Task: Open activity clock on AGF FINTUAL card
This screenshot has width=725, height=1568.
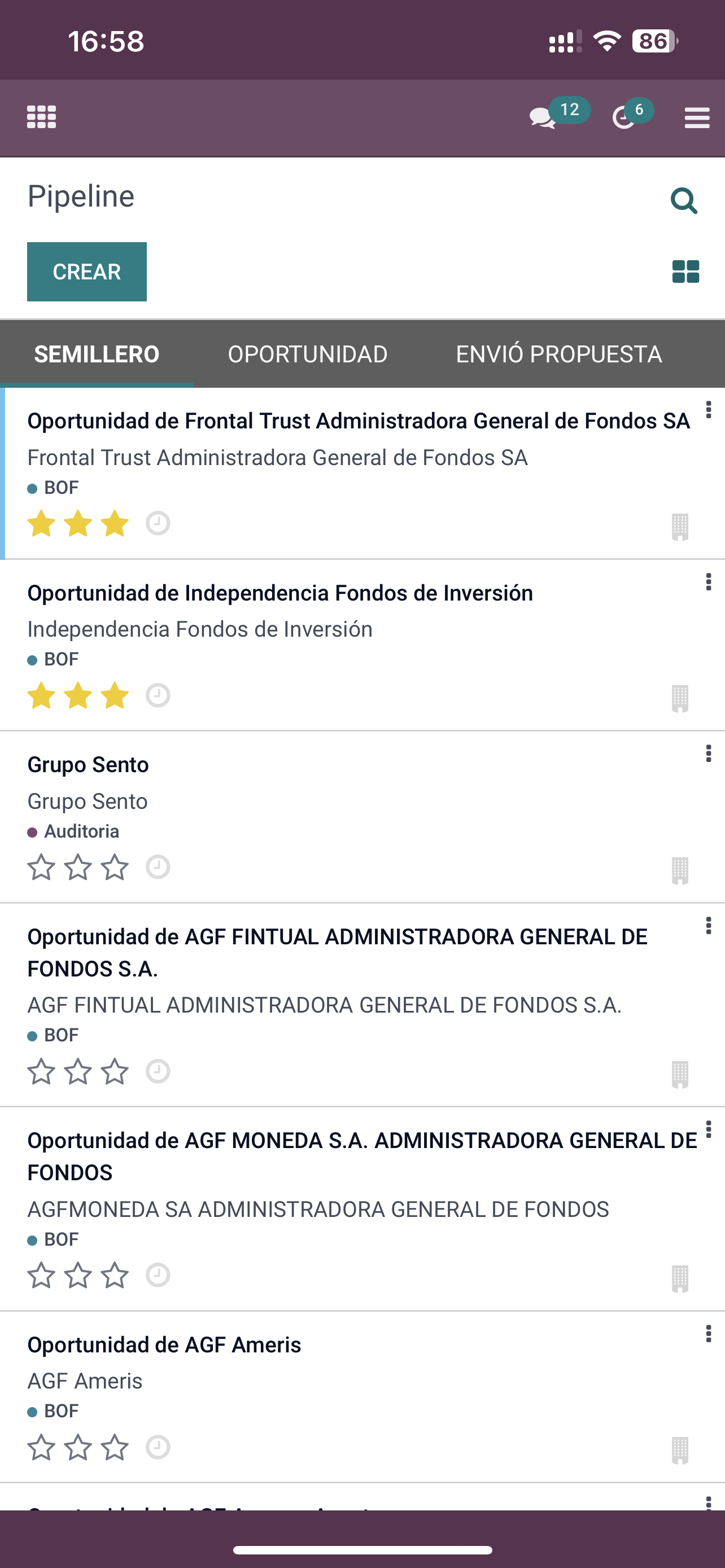Action: (x=158, y=1071)
